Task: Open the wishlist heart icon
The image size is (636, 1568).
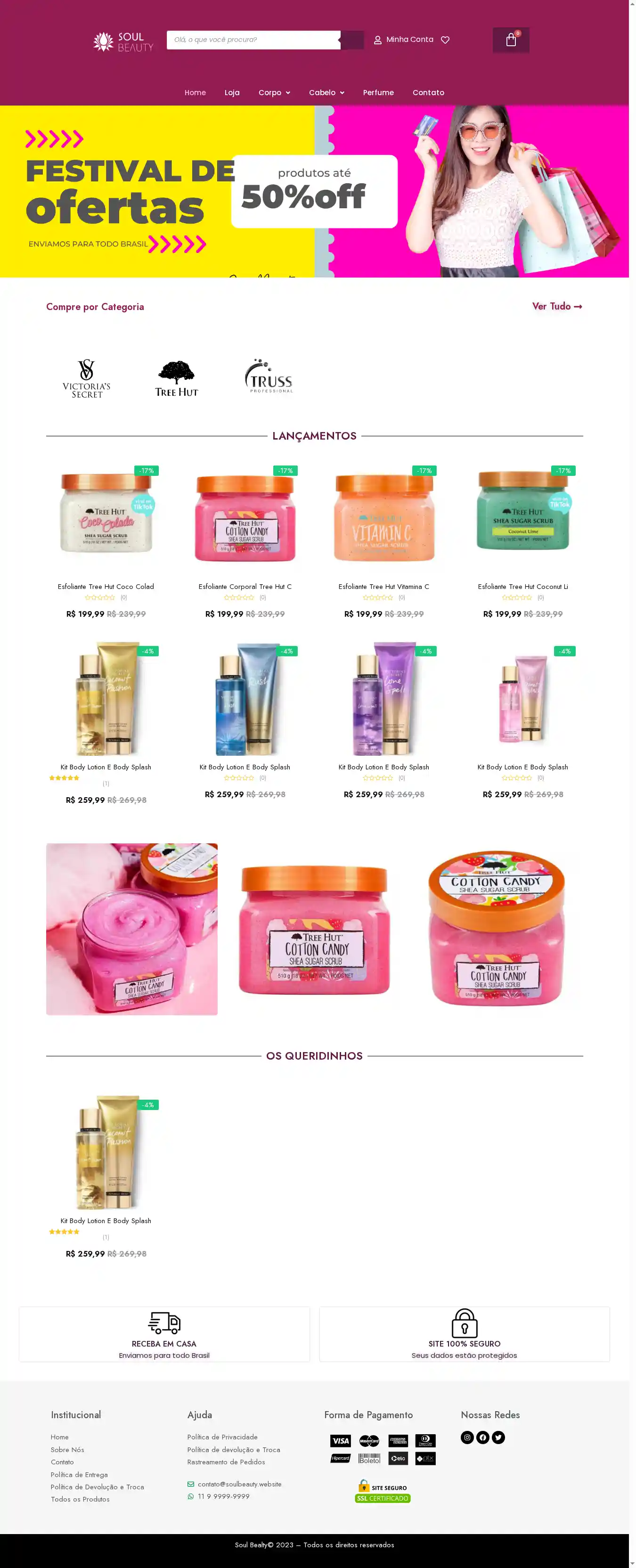Action: [x=445, y=40]
